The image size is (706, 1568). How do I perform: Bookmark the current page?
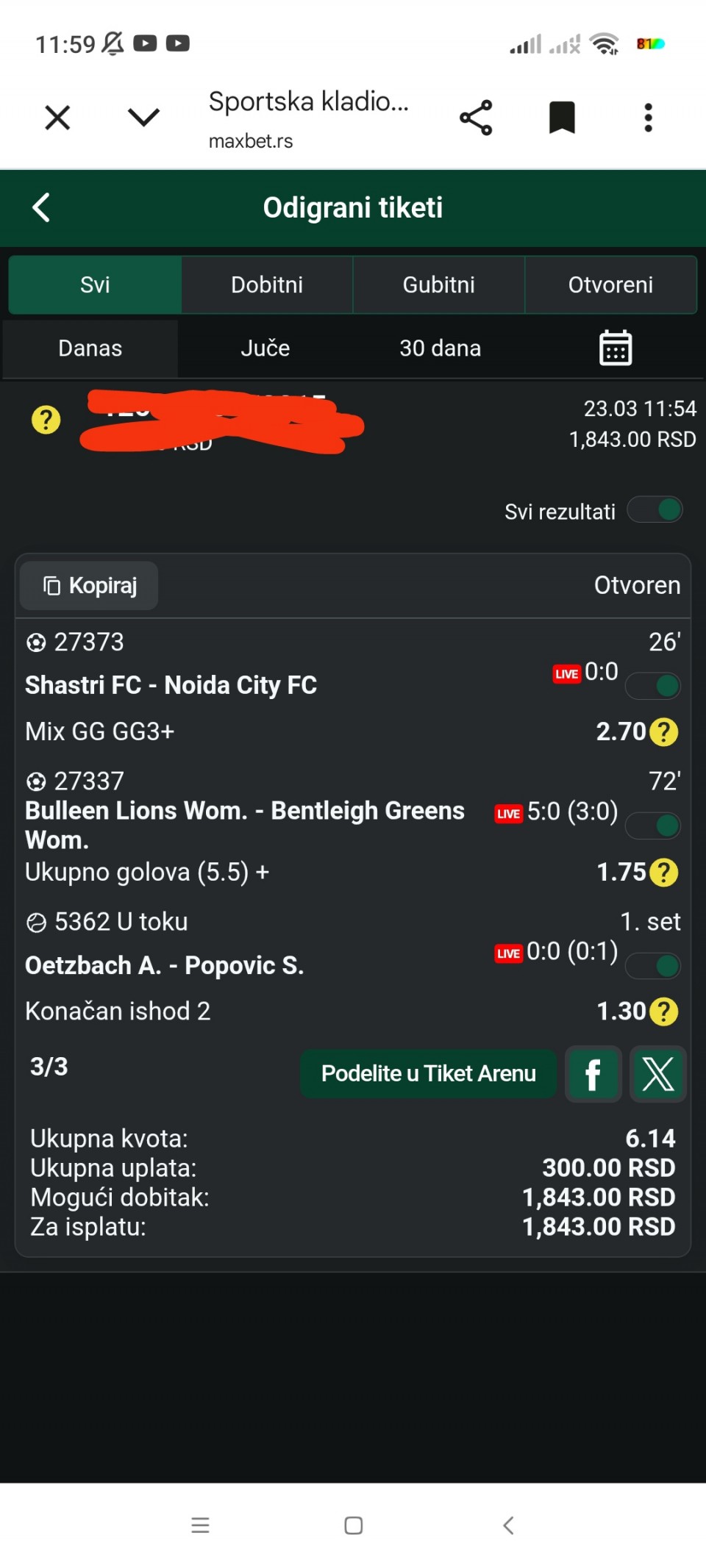[x=562, y=118]
